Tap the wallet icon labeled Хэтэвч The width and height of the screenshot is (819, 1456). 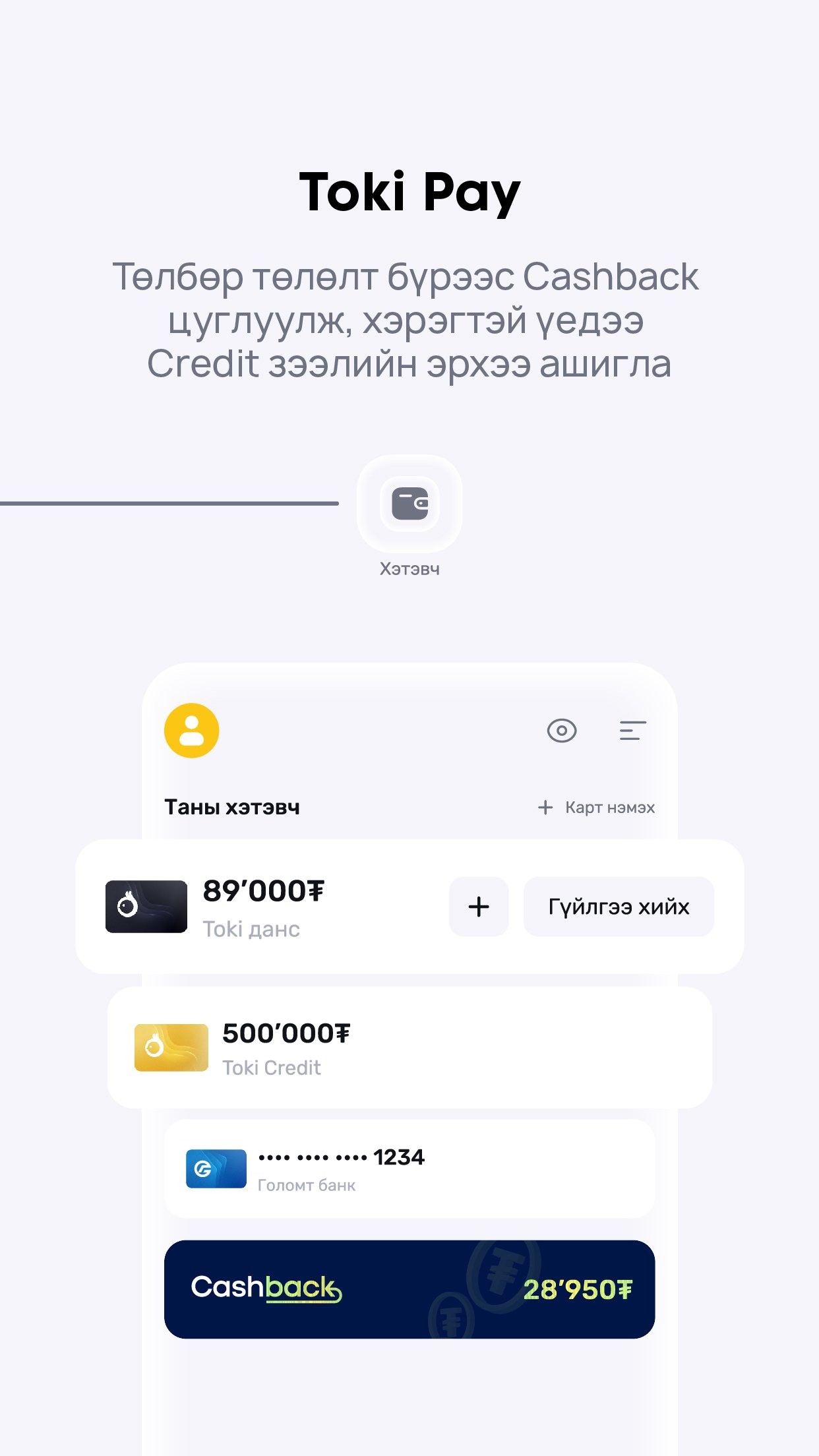point(409,504)
